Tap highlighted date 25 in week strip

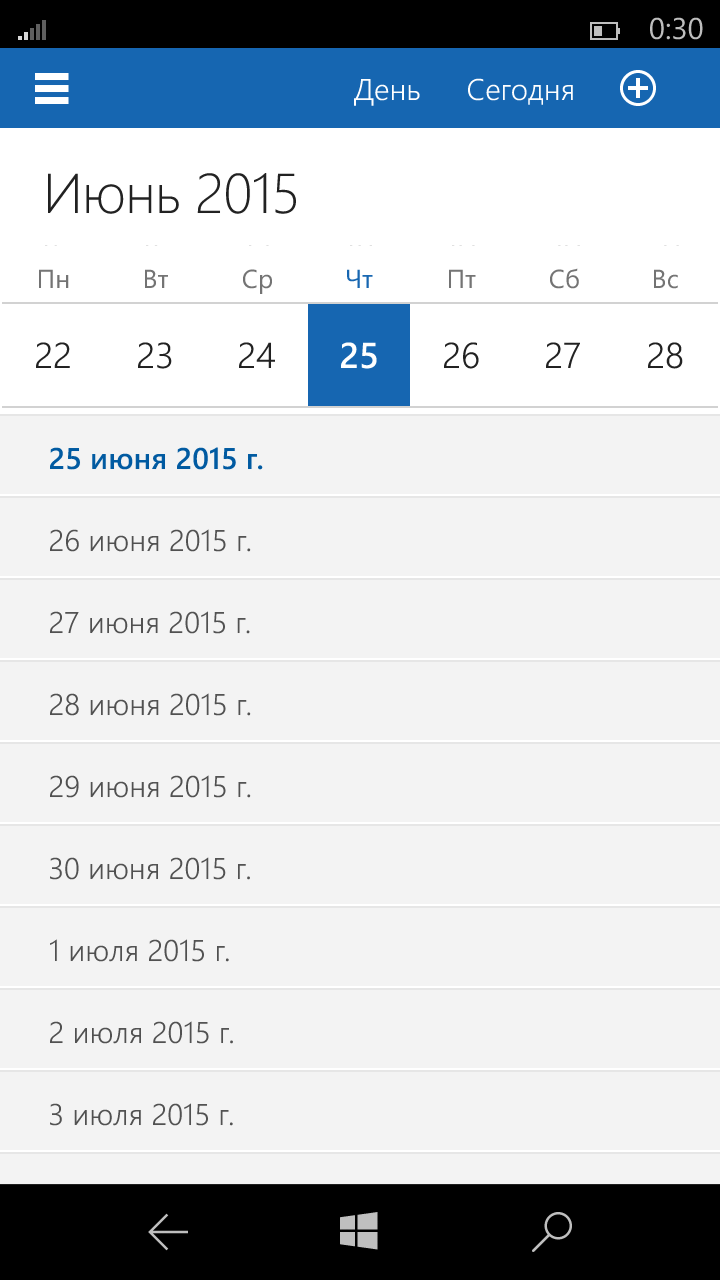click(359, 356)
